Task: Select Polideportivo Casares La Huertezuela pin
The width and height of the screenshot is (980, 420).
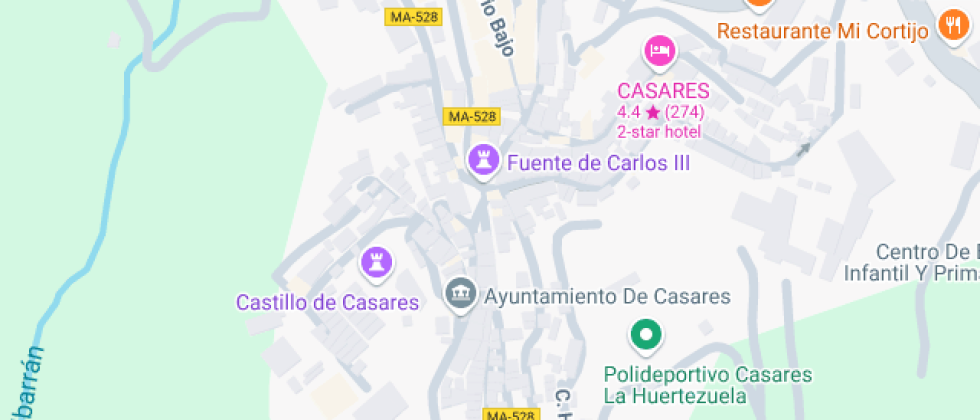Action: tap(647, 334)
